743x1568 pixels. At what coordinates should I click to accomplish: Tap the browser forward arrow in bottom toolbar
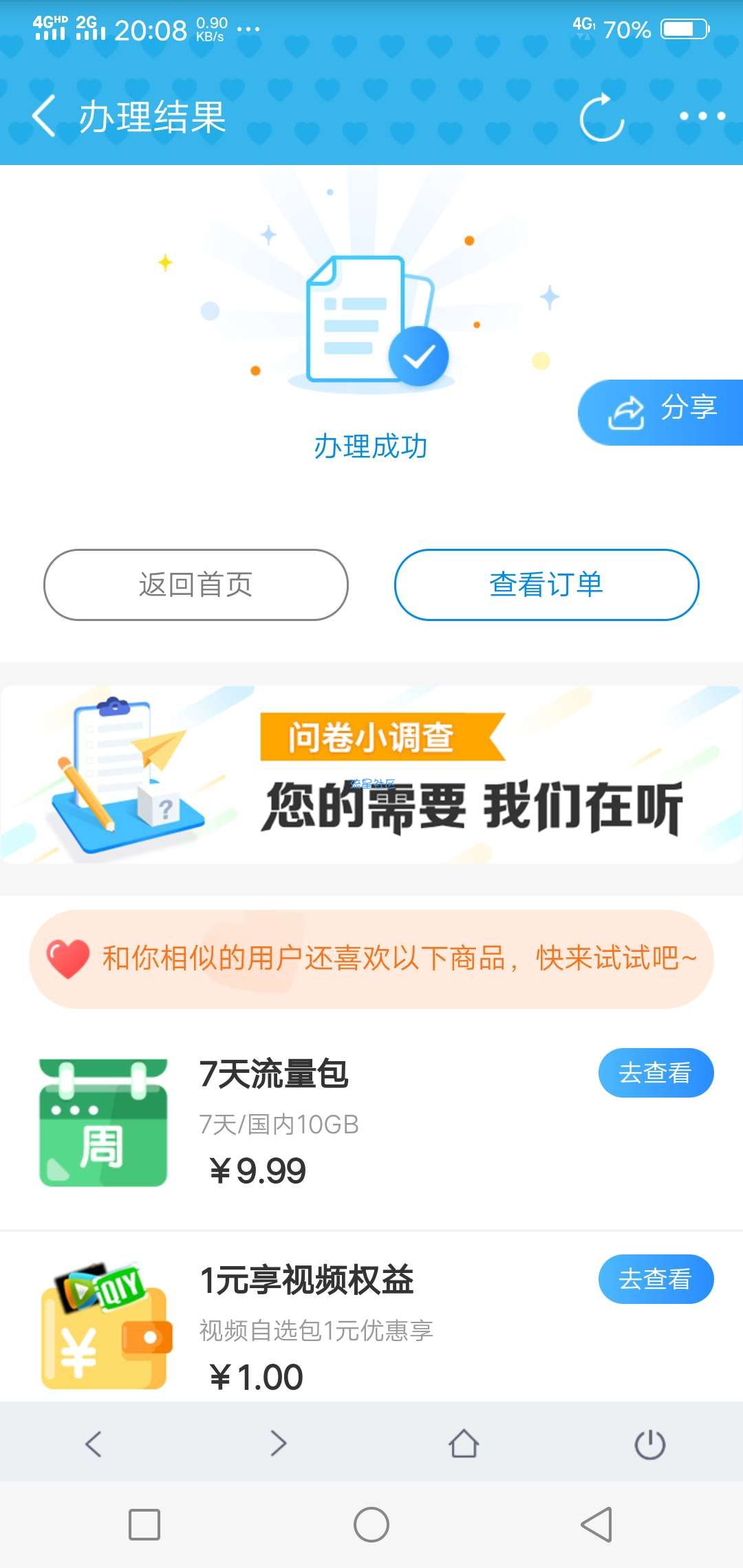pyautogui.click(x=278, y=1443)
